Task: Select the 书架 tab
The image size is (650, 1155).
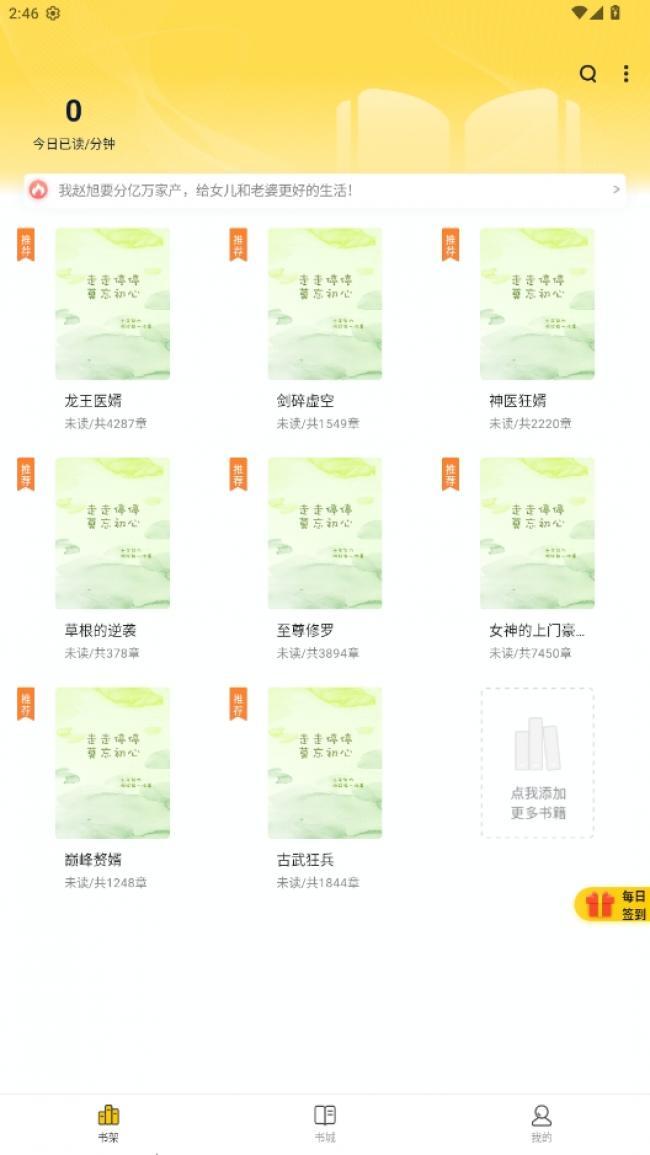Action: tap(108, 1123)
